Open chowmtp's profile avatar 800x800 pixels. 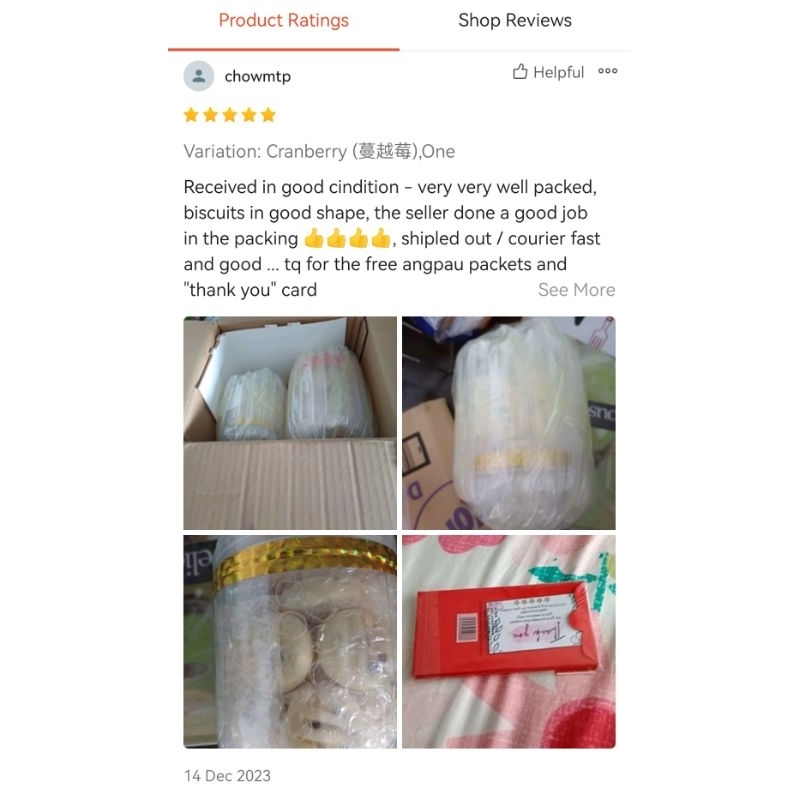point(199,76)
